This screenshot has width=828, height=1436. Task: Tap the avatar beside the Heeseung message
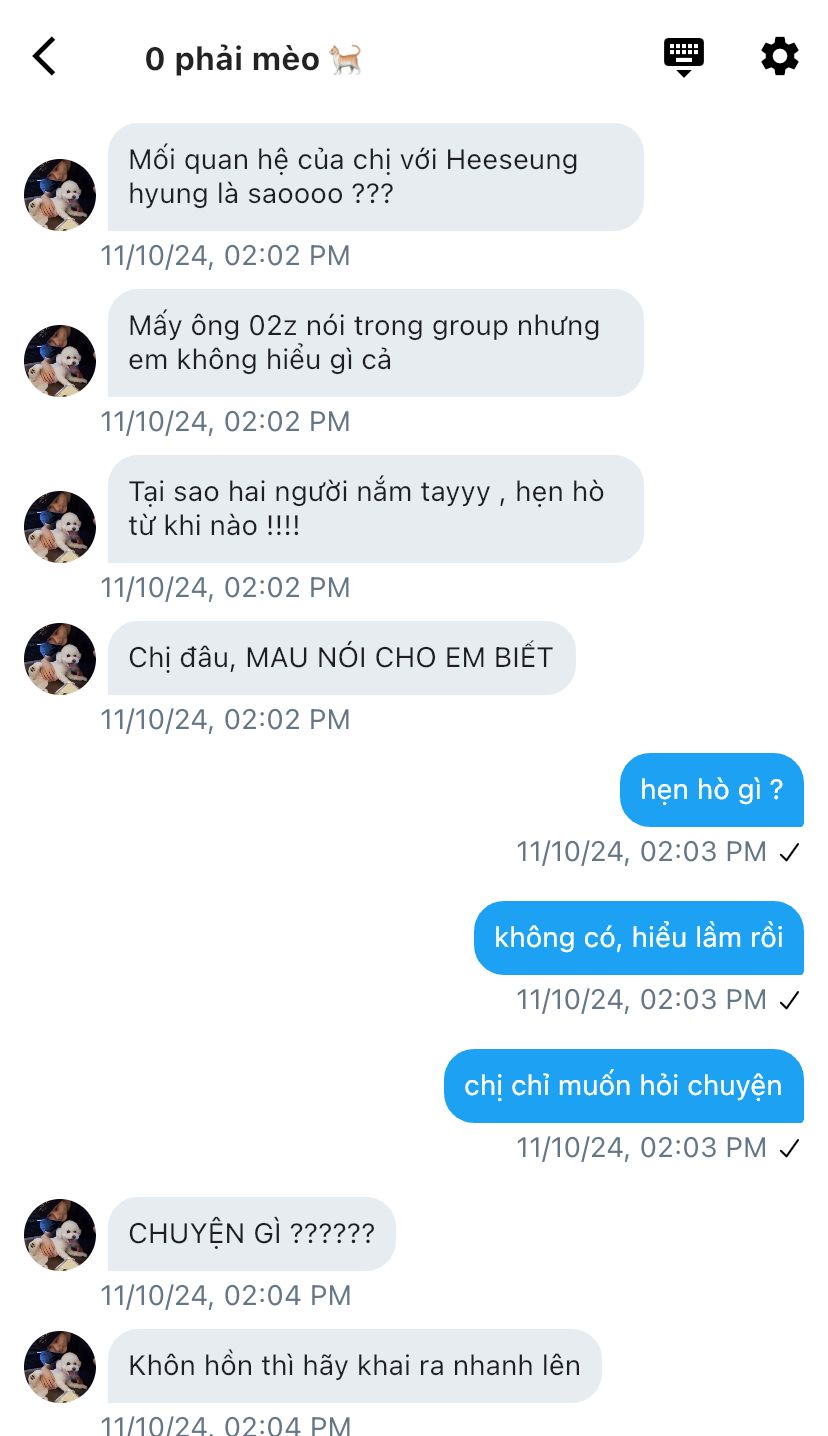pyautogui.click(x=60, y=195)
